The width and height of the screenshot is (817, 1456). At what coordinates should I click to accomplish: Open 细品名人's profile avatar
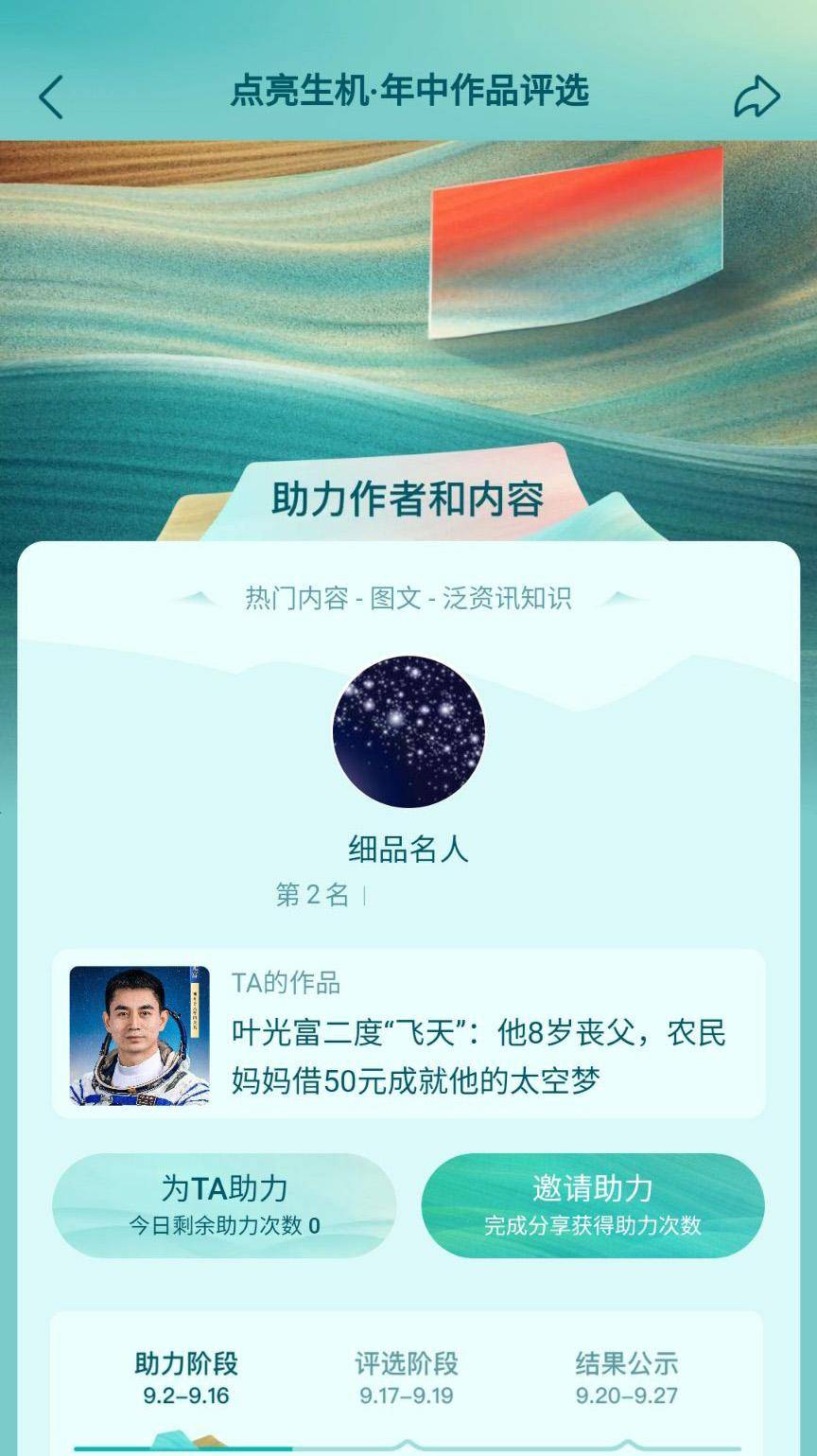(x=408, y=731)
